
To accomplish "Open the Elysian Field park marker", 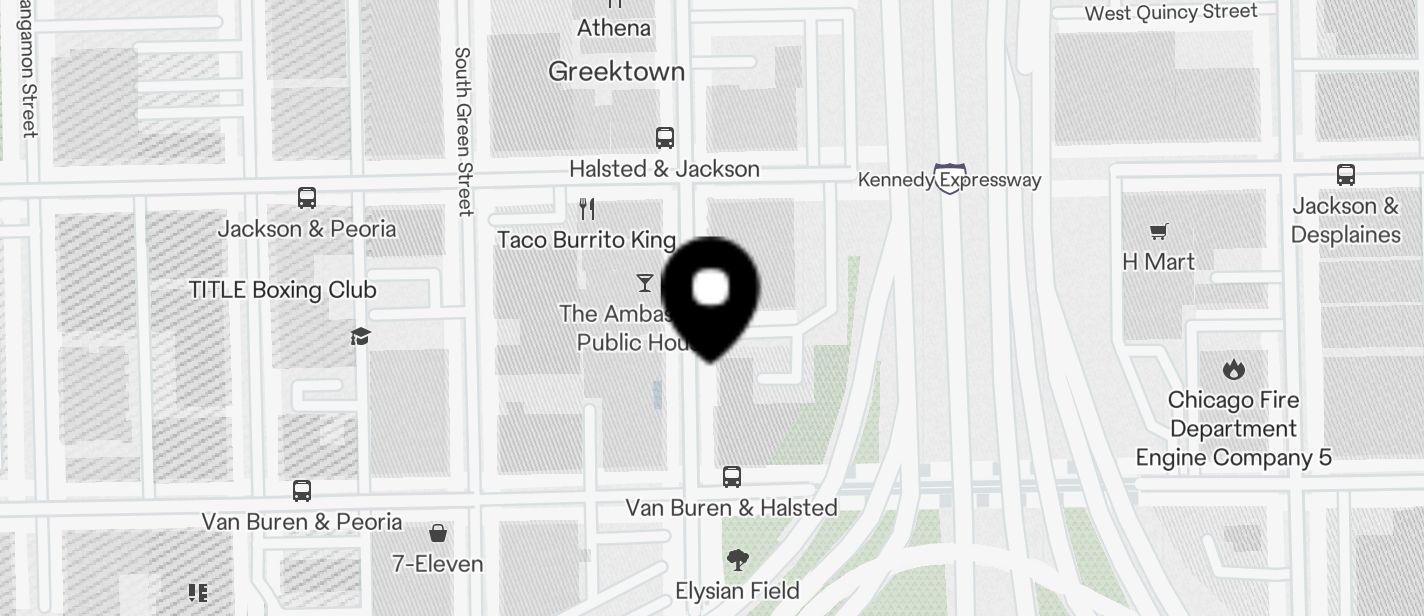I will (x=737, y=560).
